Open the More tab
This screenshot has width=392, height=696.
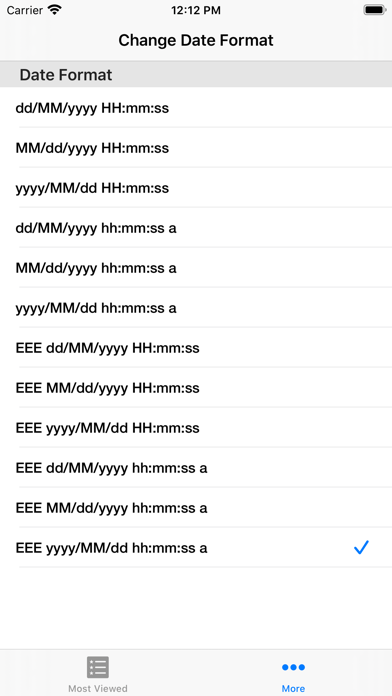293,674
